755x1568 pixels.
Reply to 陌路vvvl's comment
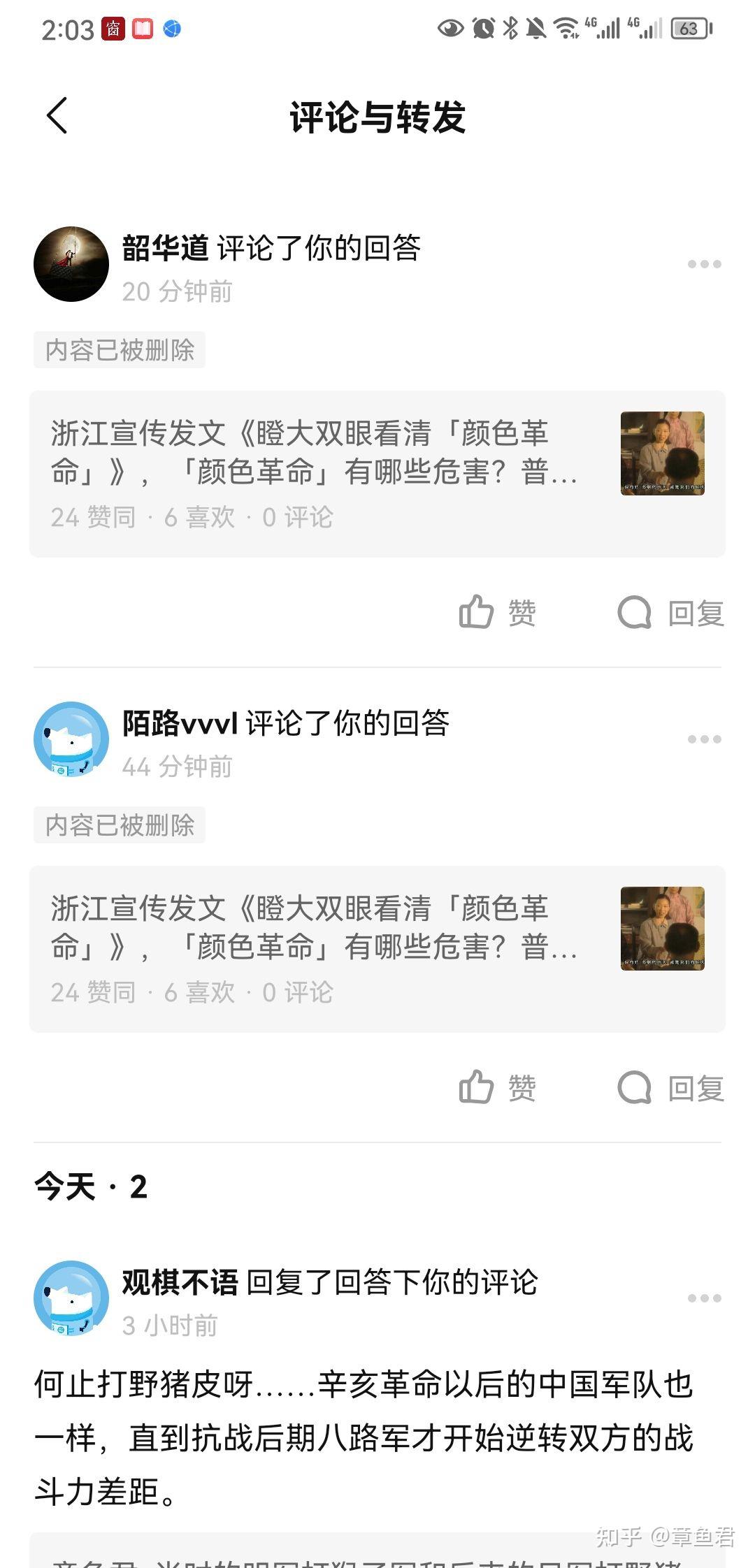(x=670, y=1088)
